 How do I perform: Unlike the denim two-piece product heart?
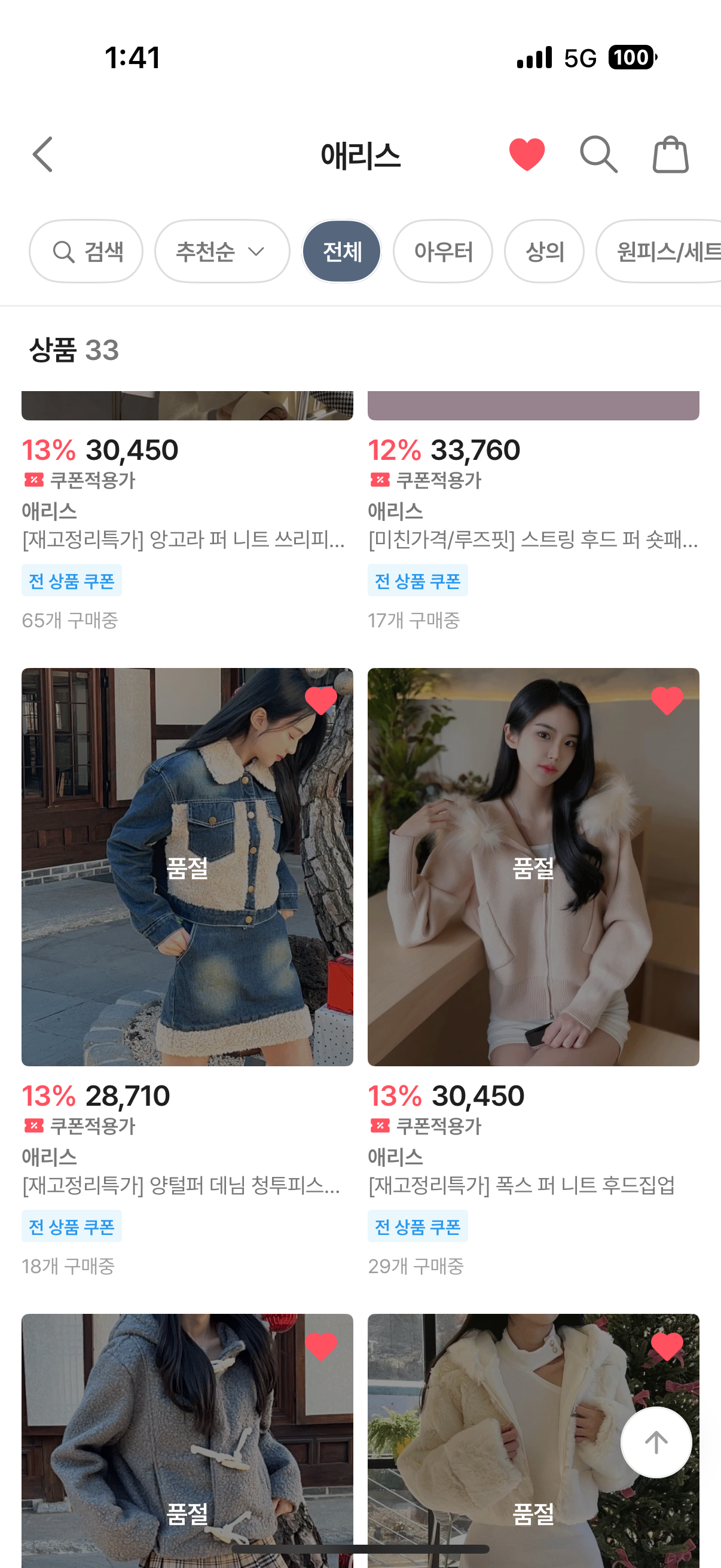point(320,700)
